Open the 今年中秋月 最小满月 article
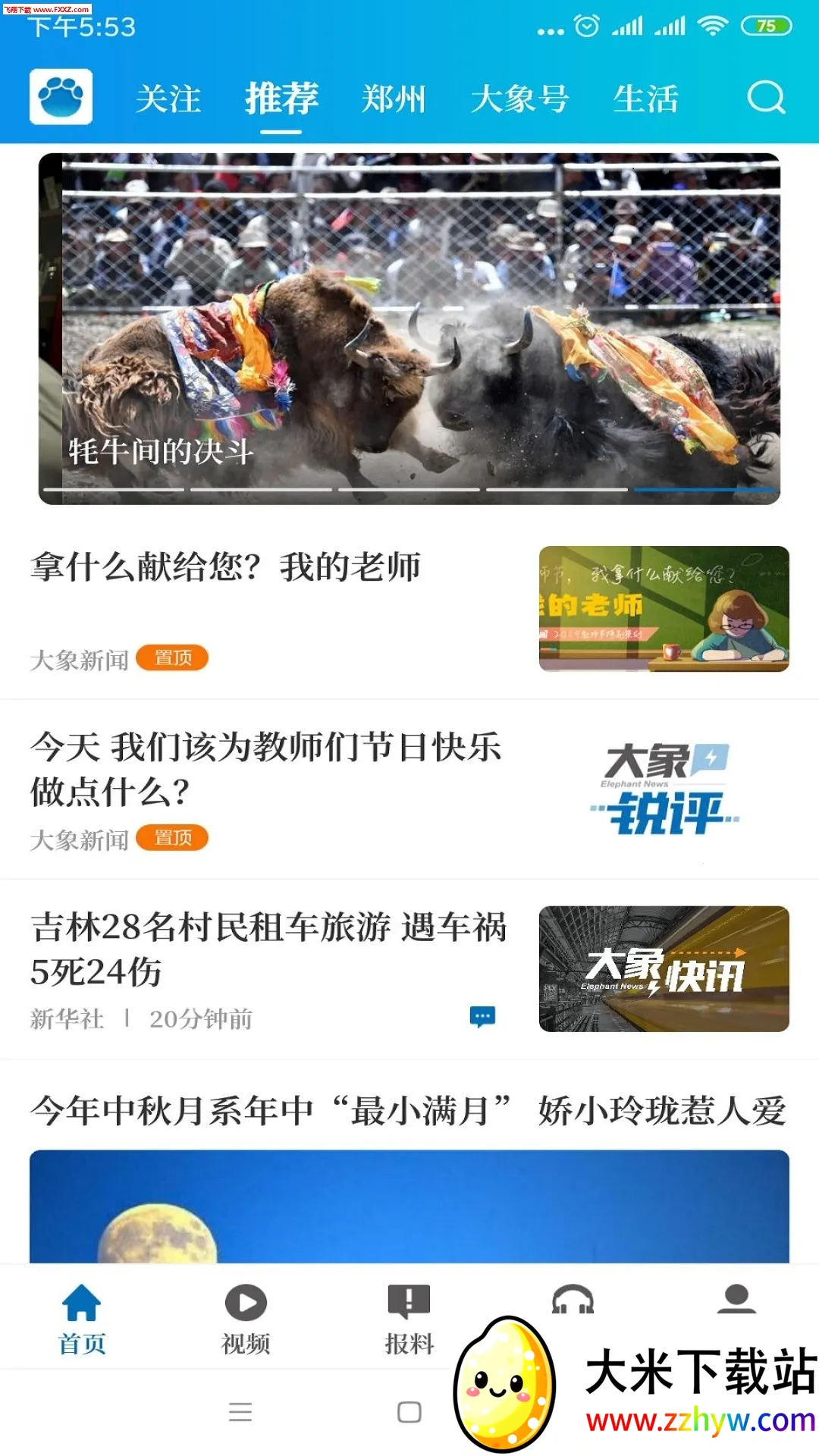 [408, 1111]
